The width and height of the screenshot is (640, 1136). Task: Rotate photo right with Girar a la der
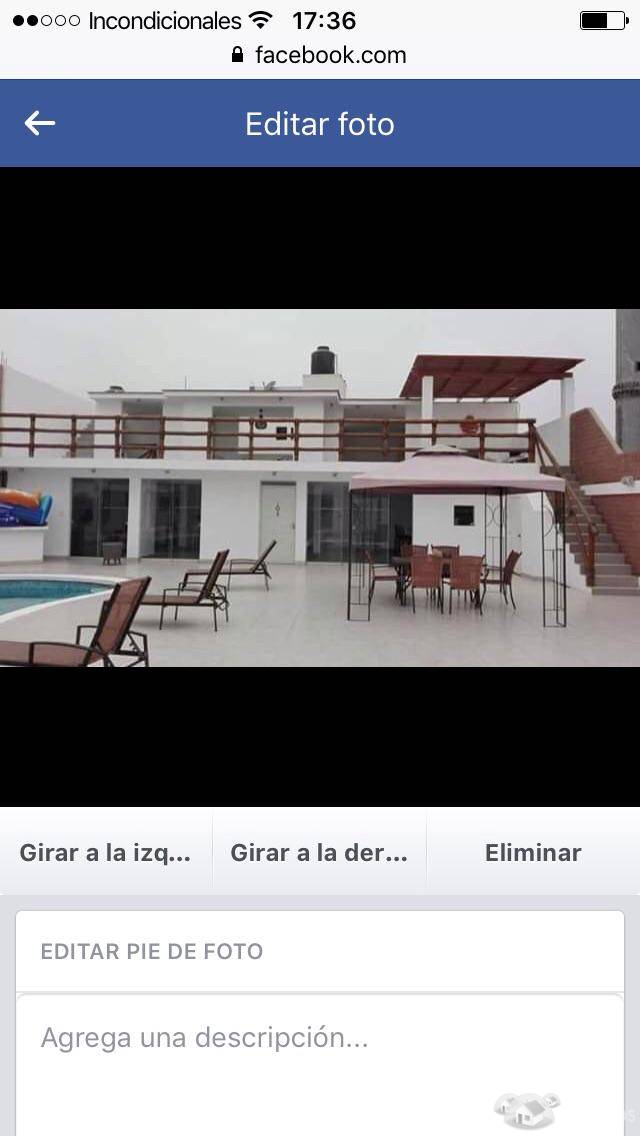click(x=319, y=853)
